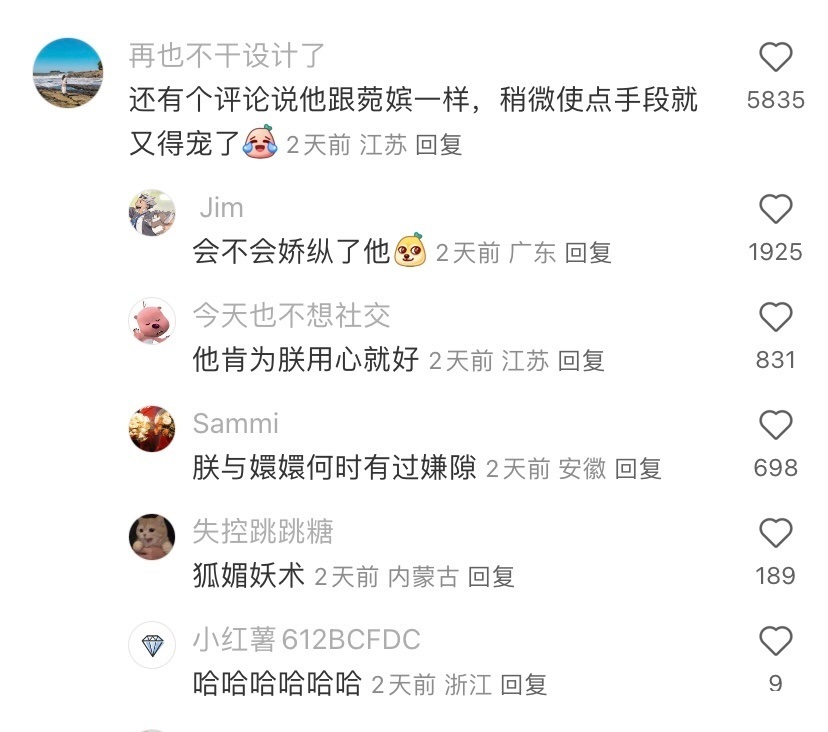
Task: View 今天也不想社交's profile avatar
Action: (152, 320)
